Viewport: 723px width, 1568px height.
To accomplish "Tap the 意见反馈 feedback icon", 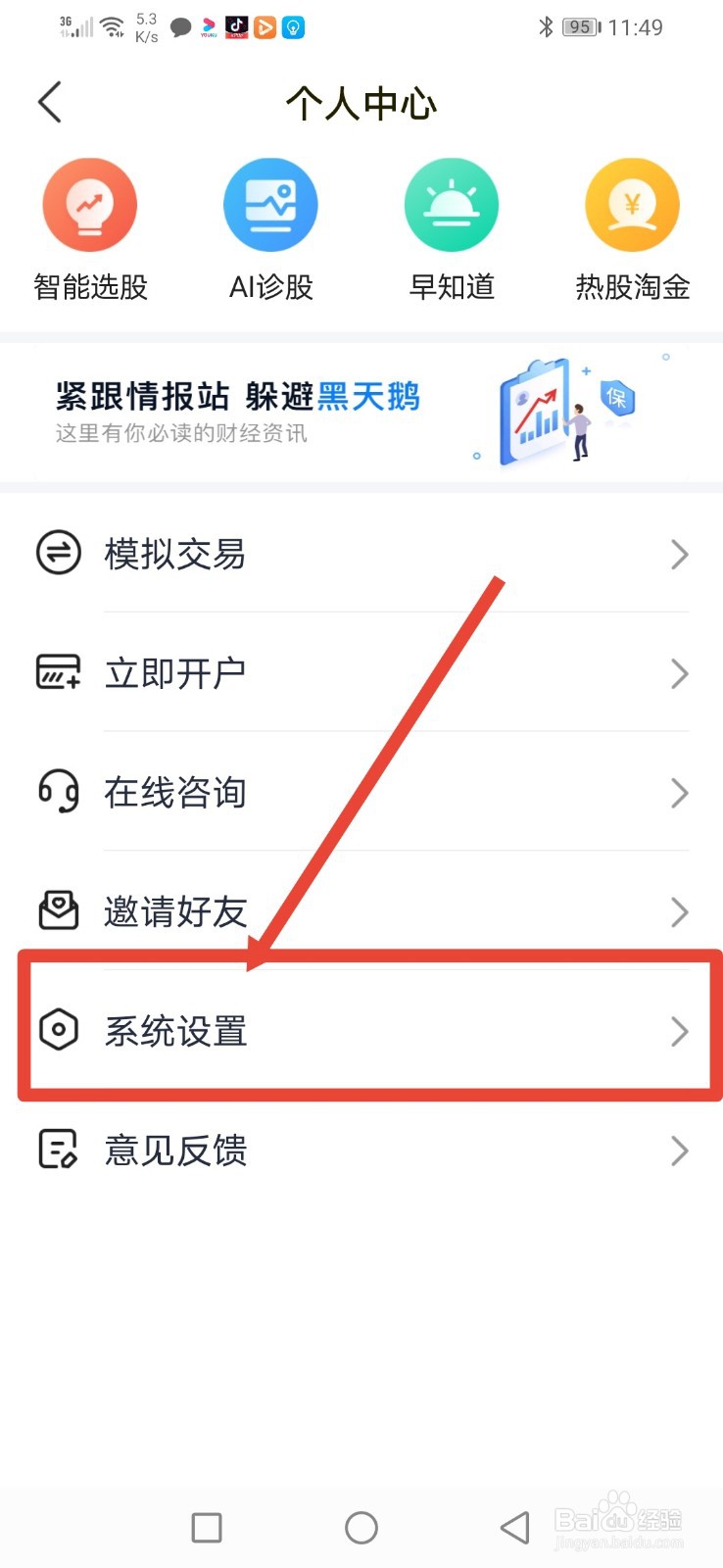I will tap(59, 1151).
